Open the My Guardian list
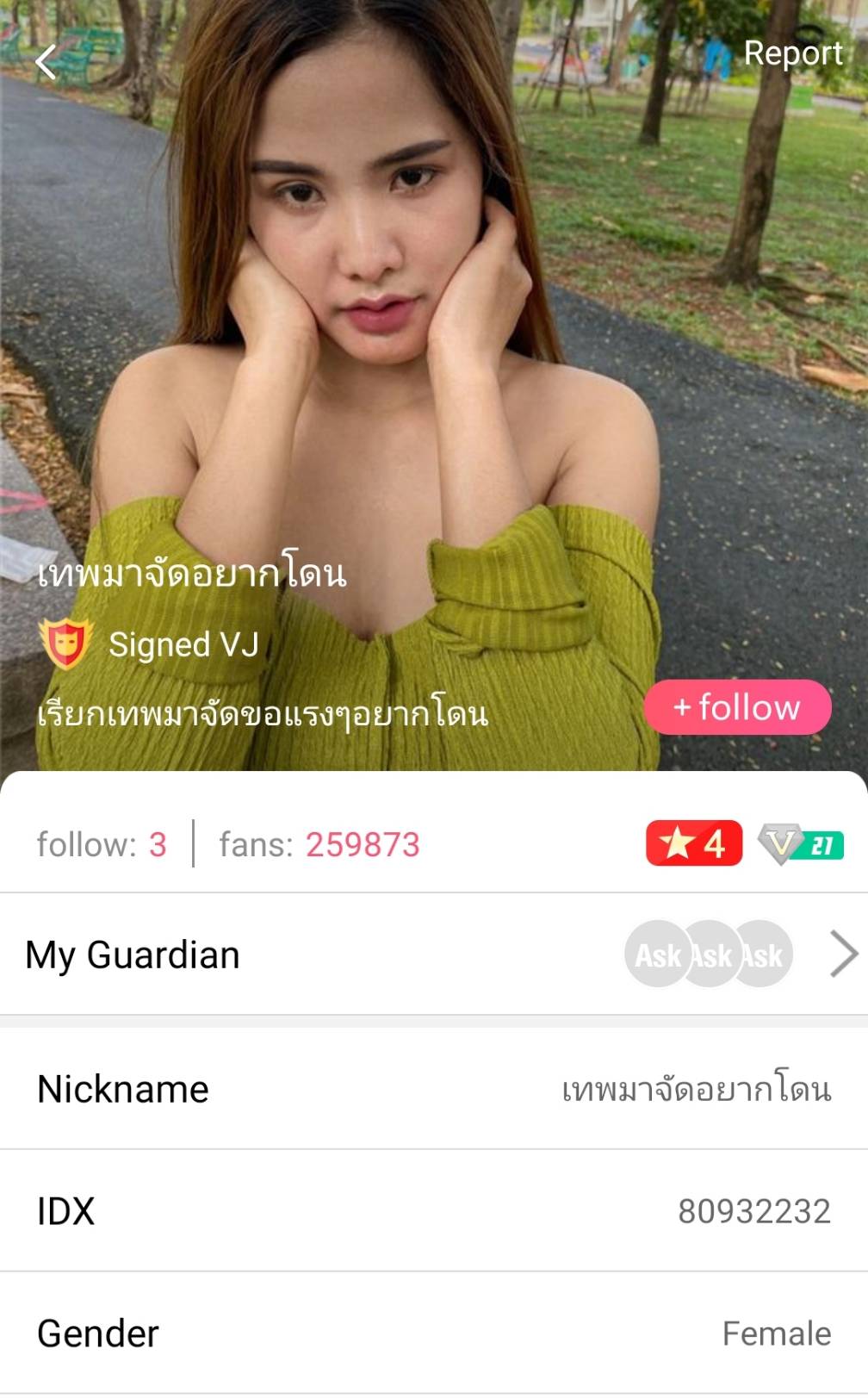Viewport: 868px width, 1399px height. point(843,954)
